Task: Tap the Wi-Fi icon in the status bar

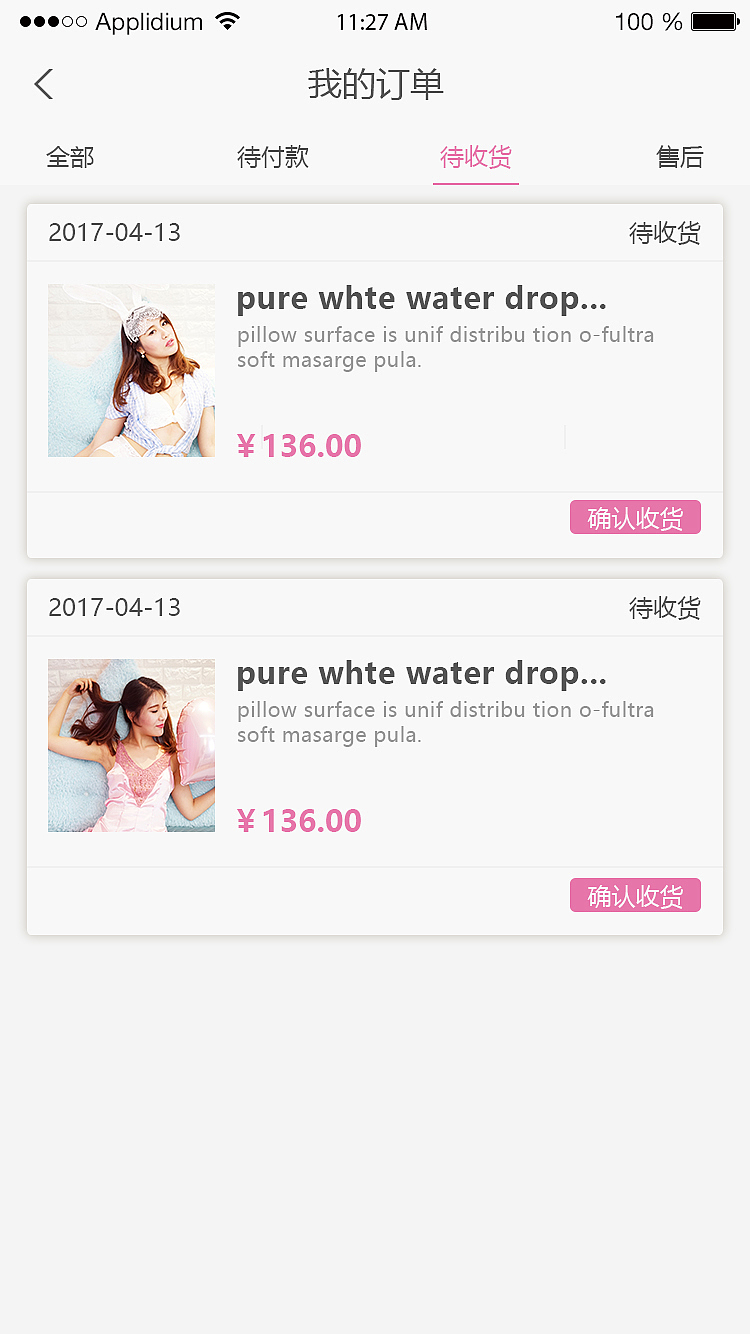Action: click(x=227, y=20)
